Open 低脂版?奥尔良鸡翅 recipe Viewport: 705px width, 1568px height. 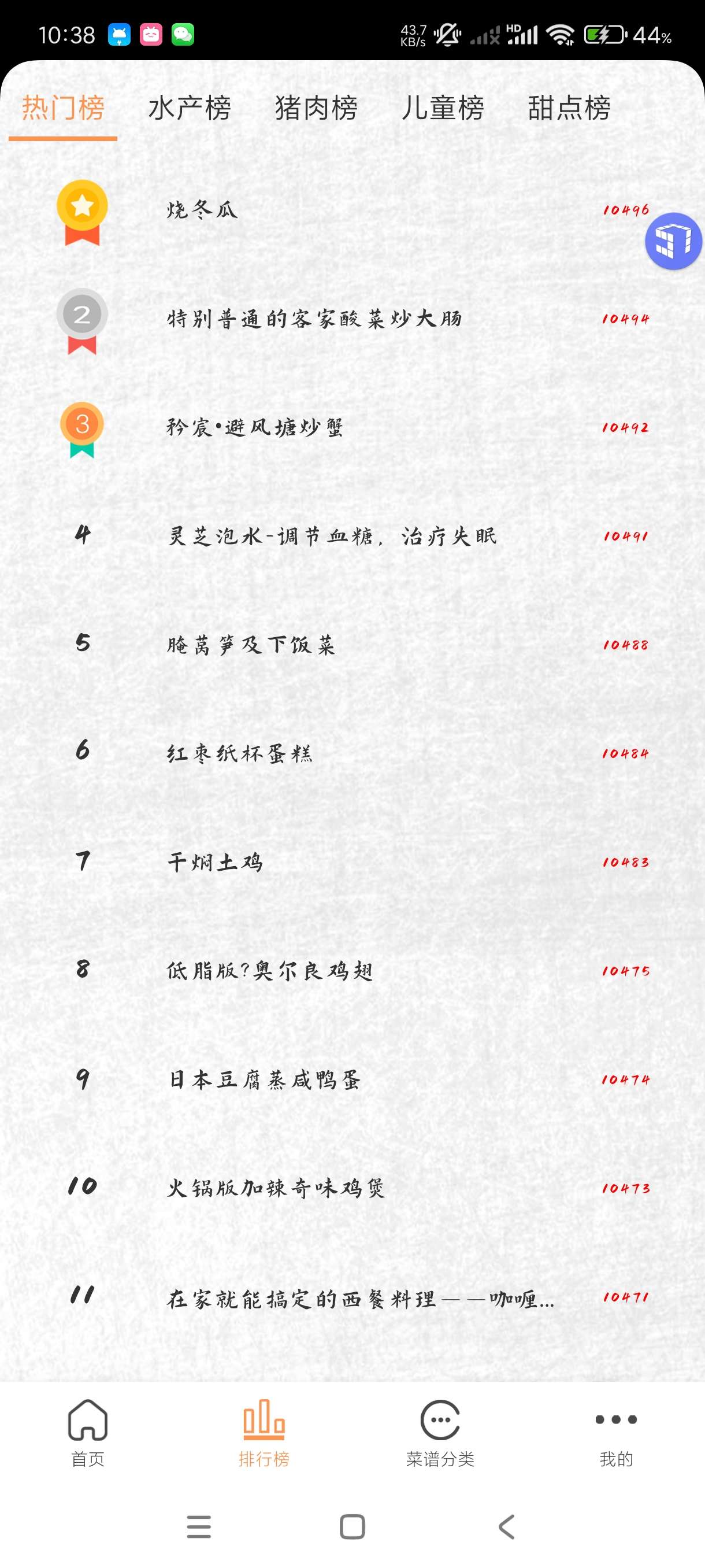pos(269,971)
